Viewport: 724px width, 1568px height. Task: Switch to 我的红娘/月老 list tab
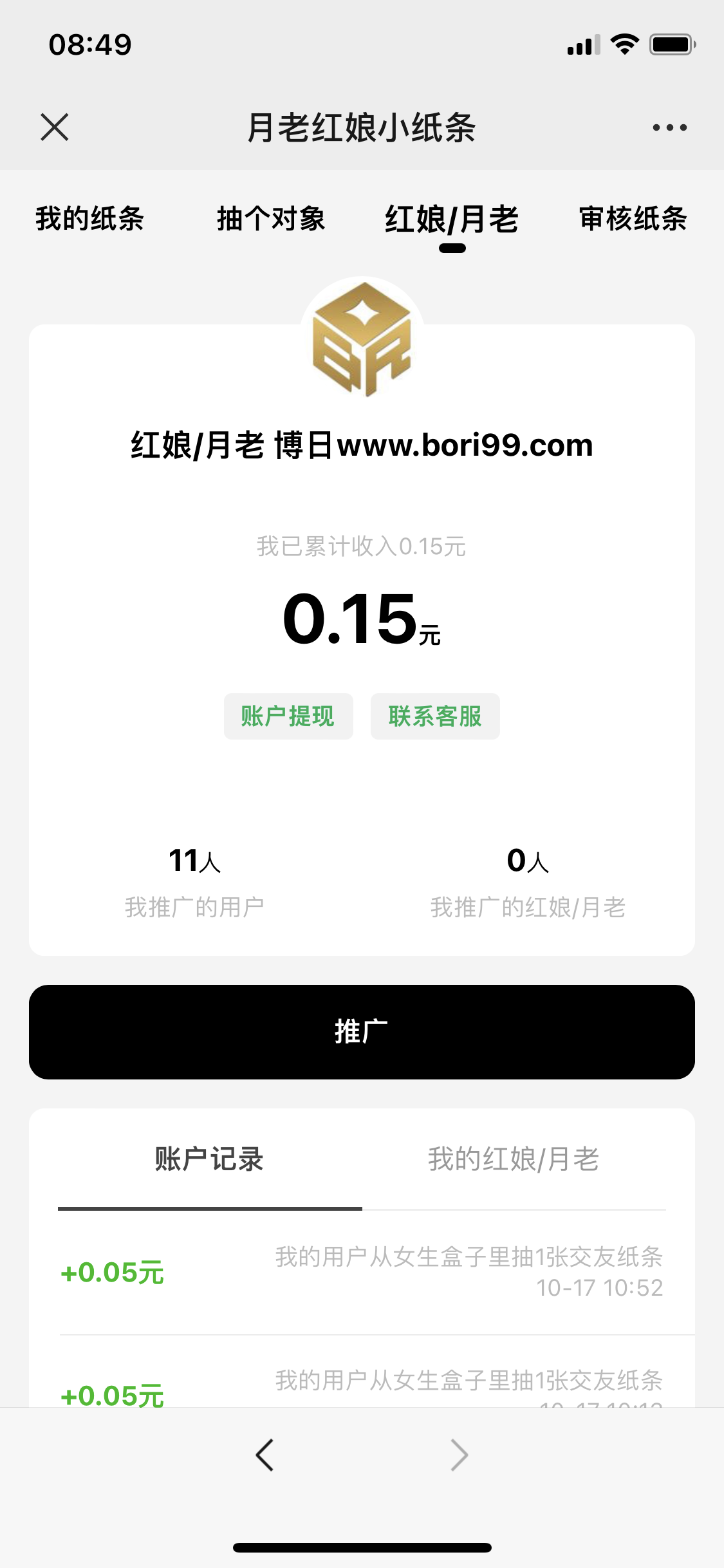point(514,1160)
